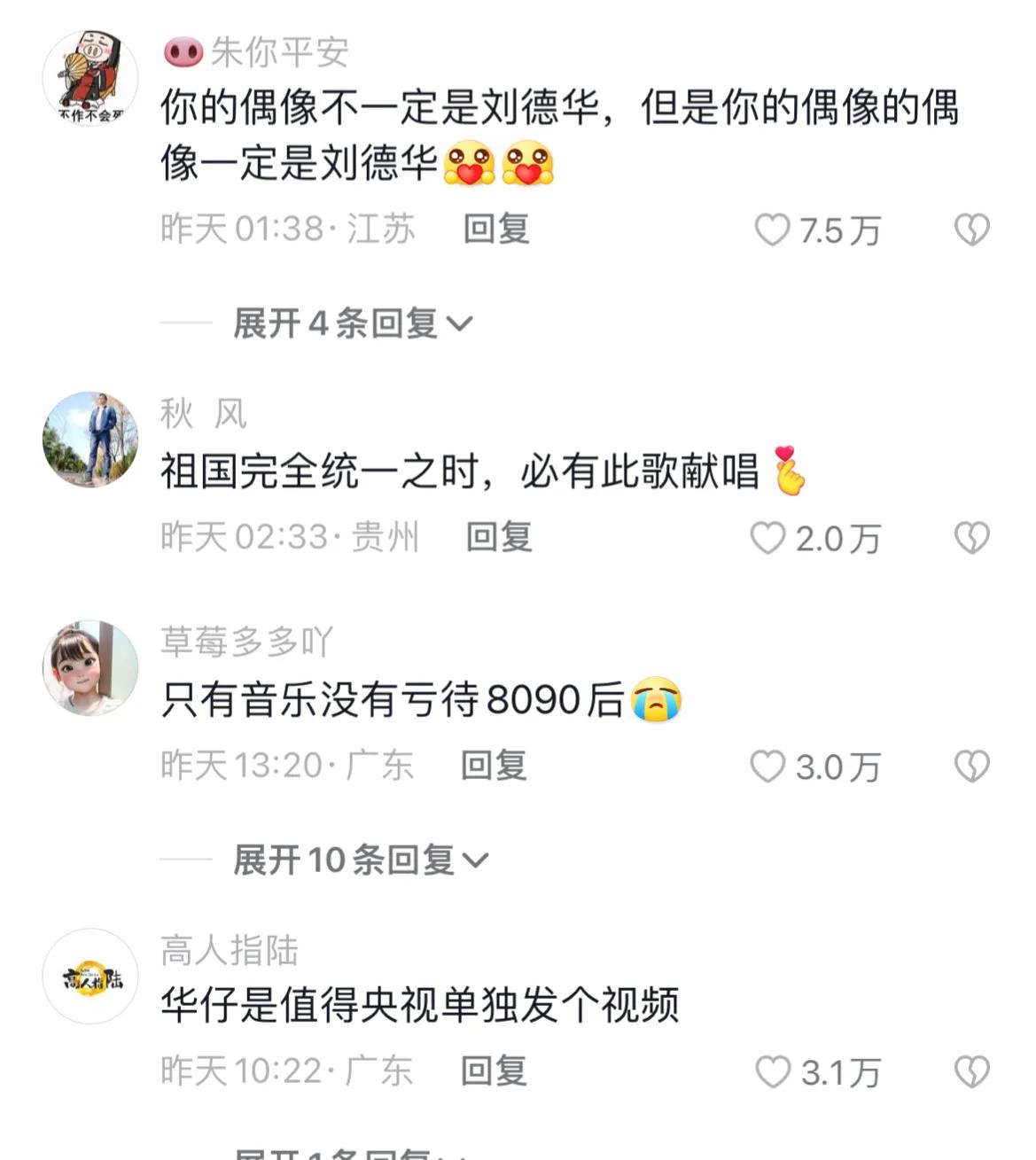Expand the 1 reply at the bottom
The width and height of the screenshot is (1036, 1160).
pos(354,1153)
